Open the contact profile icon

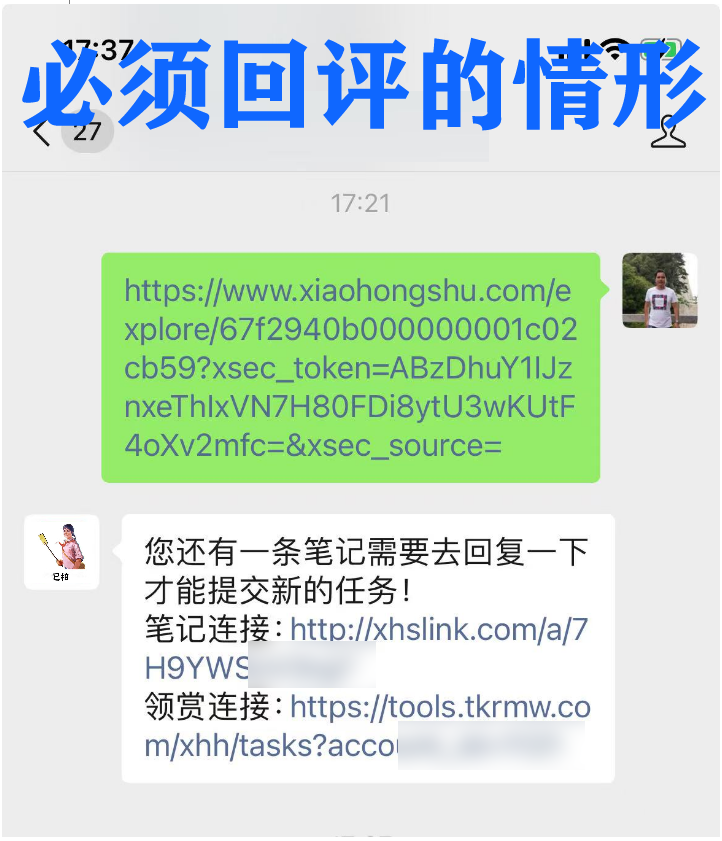coord(667,132)
